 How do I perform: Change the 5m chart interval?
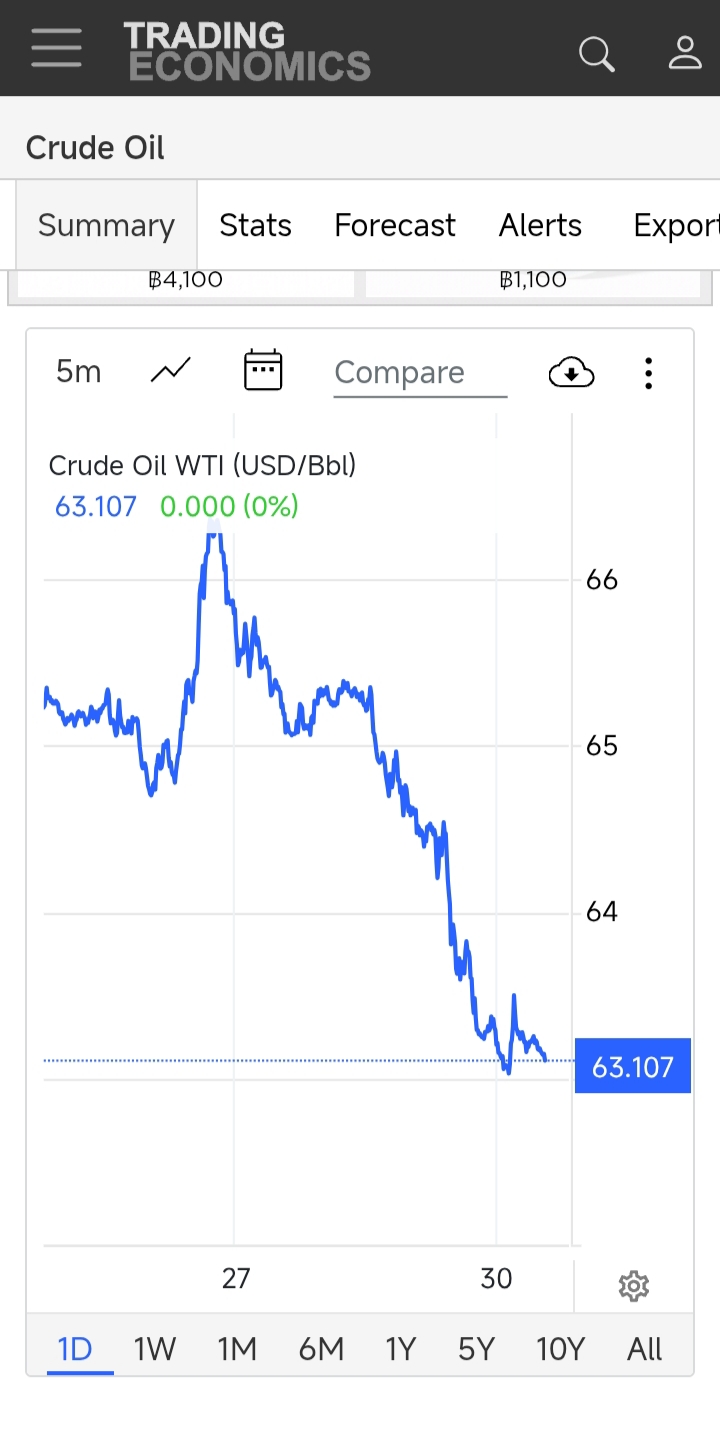(x=78, y=372)
